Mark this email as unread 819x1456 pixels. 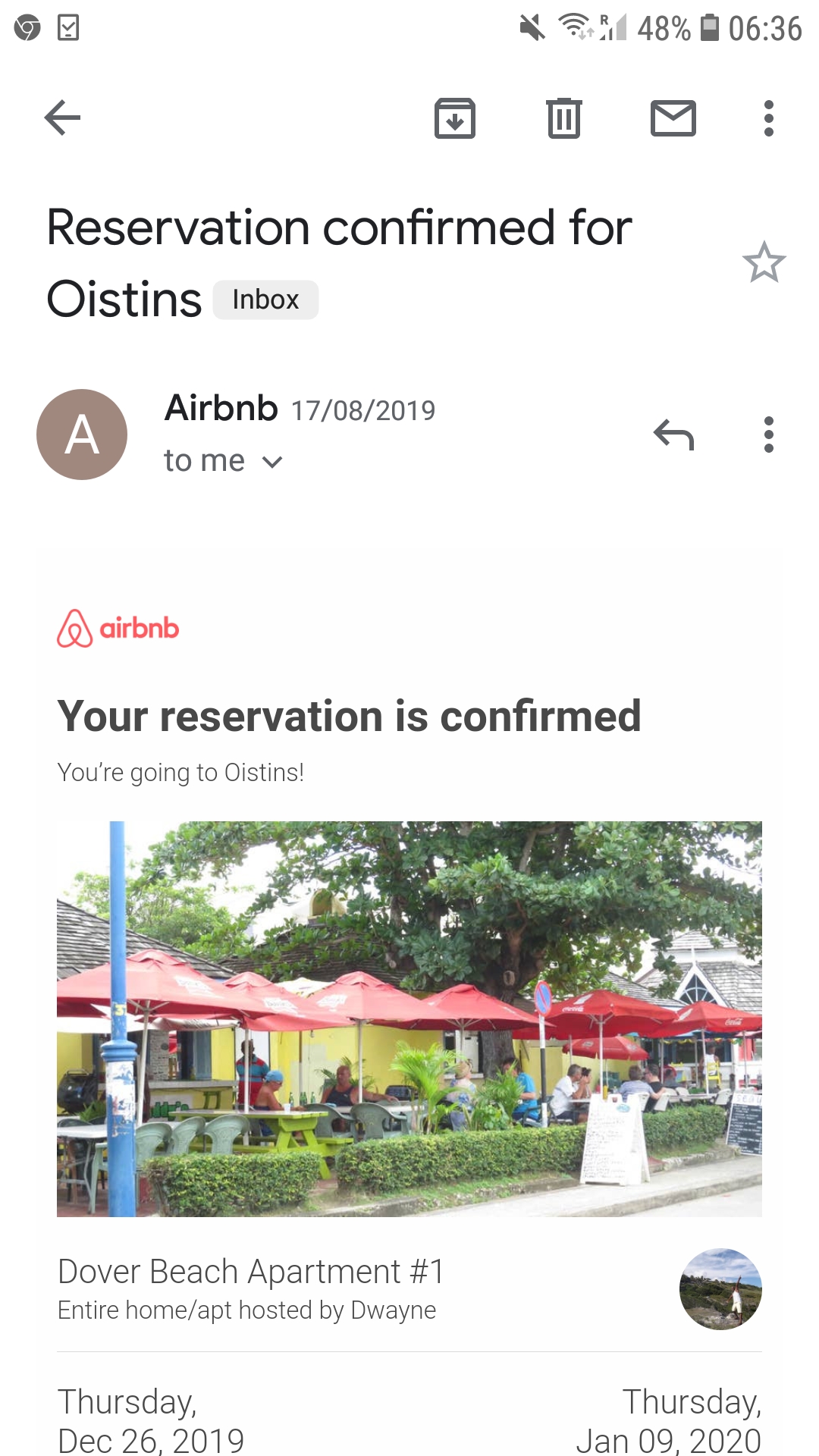[673, 118]
